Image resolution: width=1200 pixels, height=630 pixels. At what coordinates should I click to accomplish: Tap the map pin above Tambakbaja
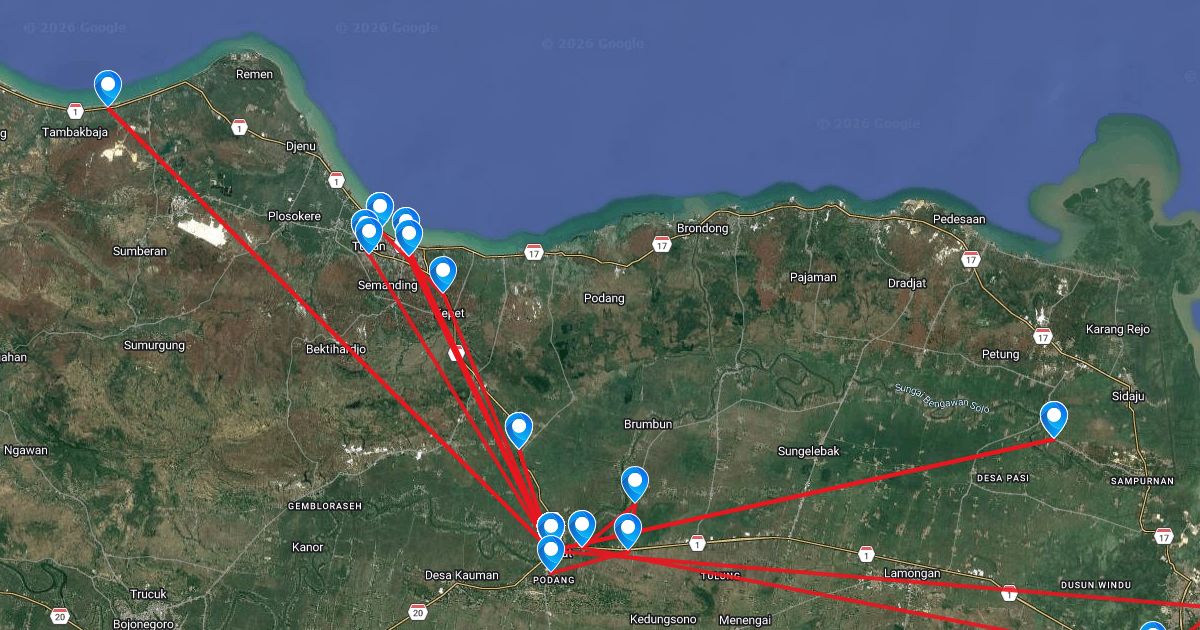tap(107, 86)
